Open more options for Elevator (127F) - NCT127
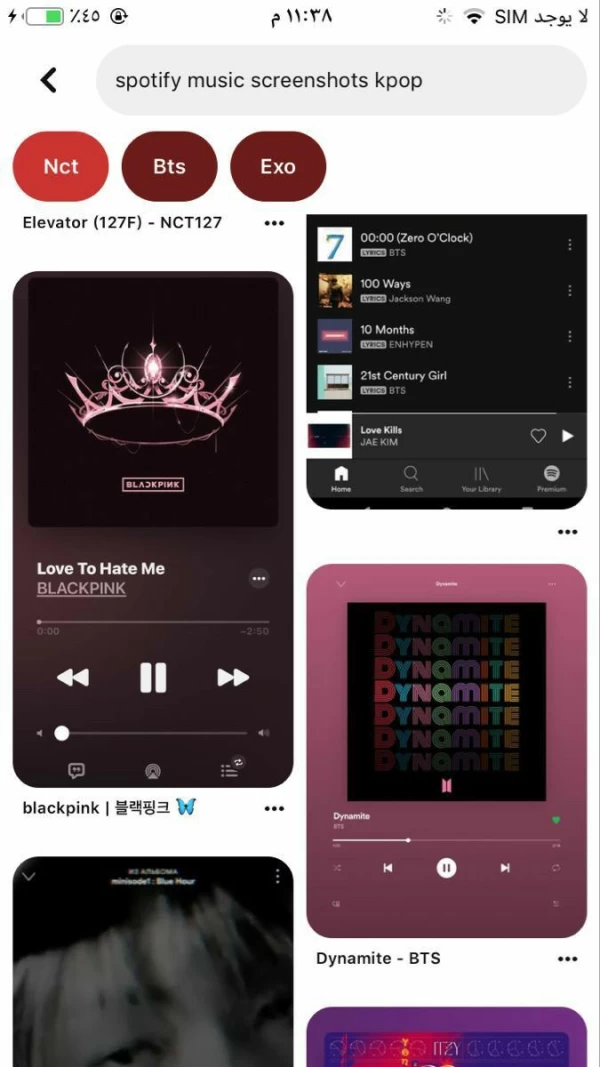The height and width of the screenshot is (1067, 600). click(x=274, y=223)
